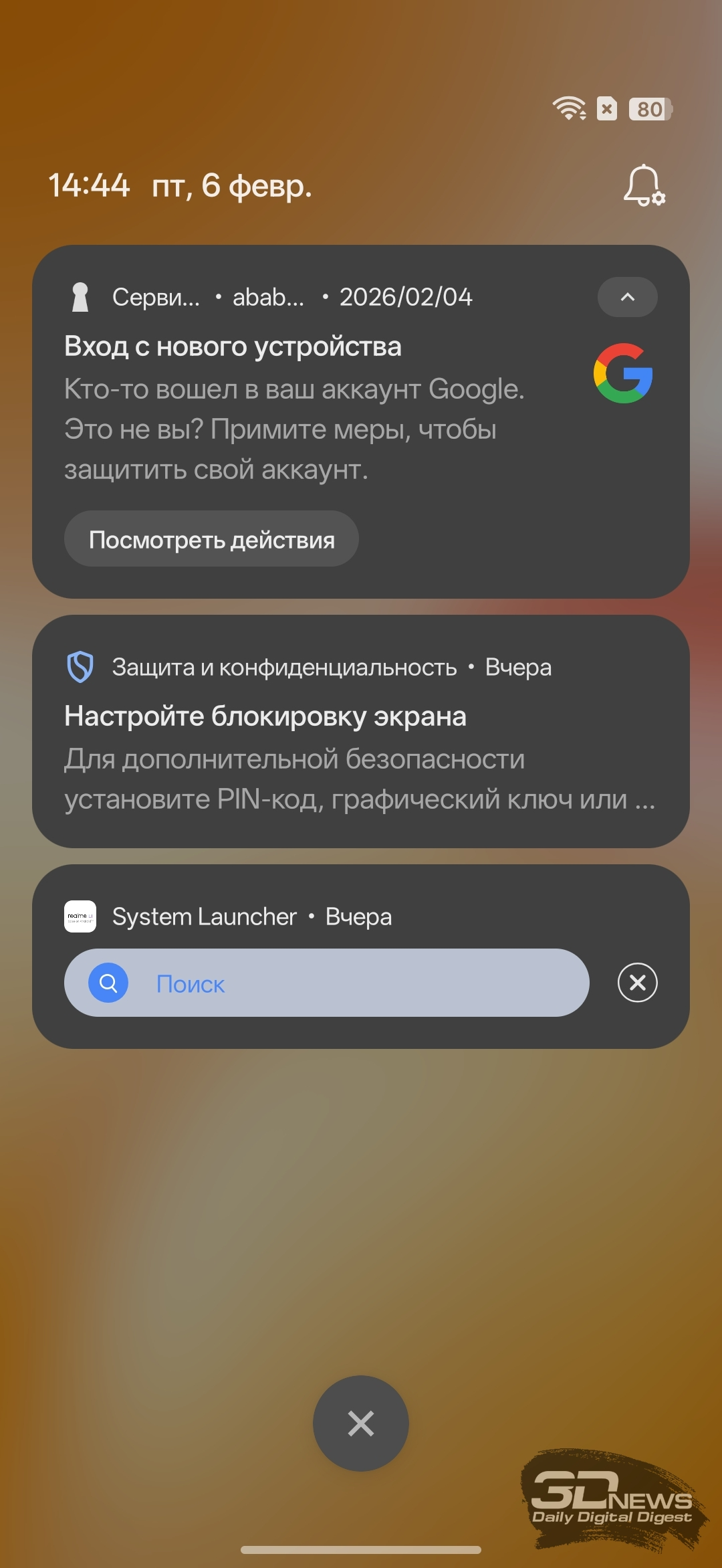Clear all notifications with the bottom X
Viewport: 722px width, 1568px height.
361,1423
